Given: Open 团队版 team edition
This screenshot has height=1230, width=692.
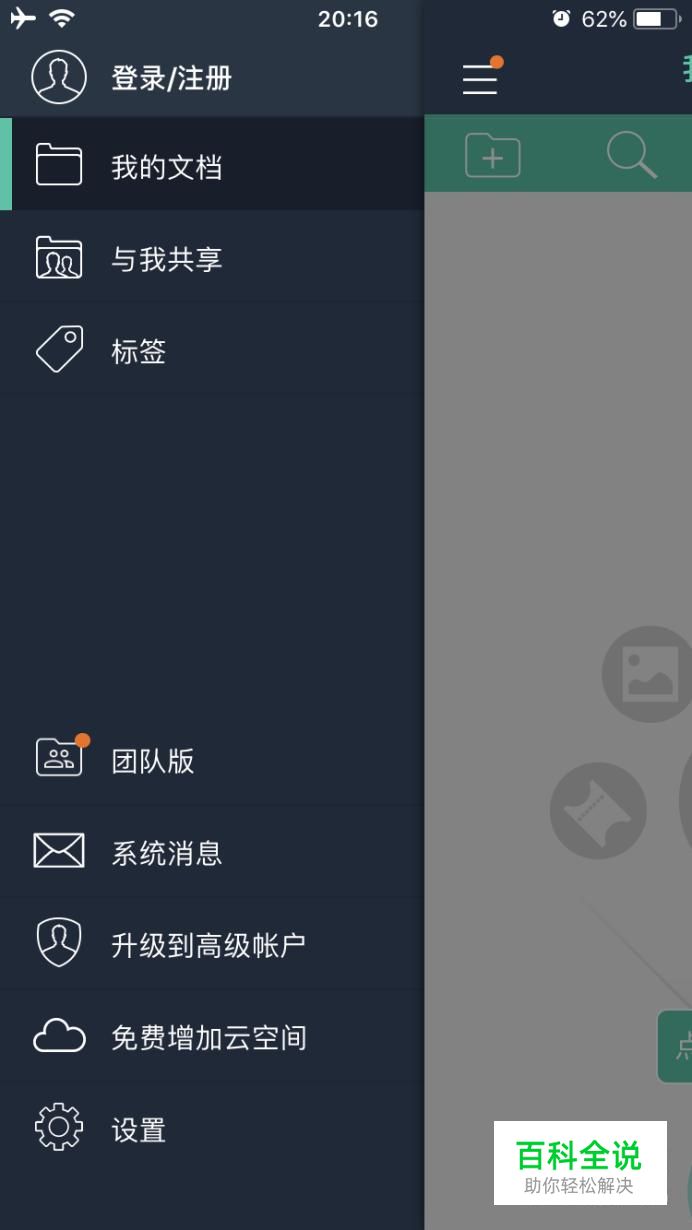Looking at the screenshot, I should coord(152,760).
